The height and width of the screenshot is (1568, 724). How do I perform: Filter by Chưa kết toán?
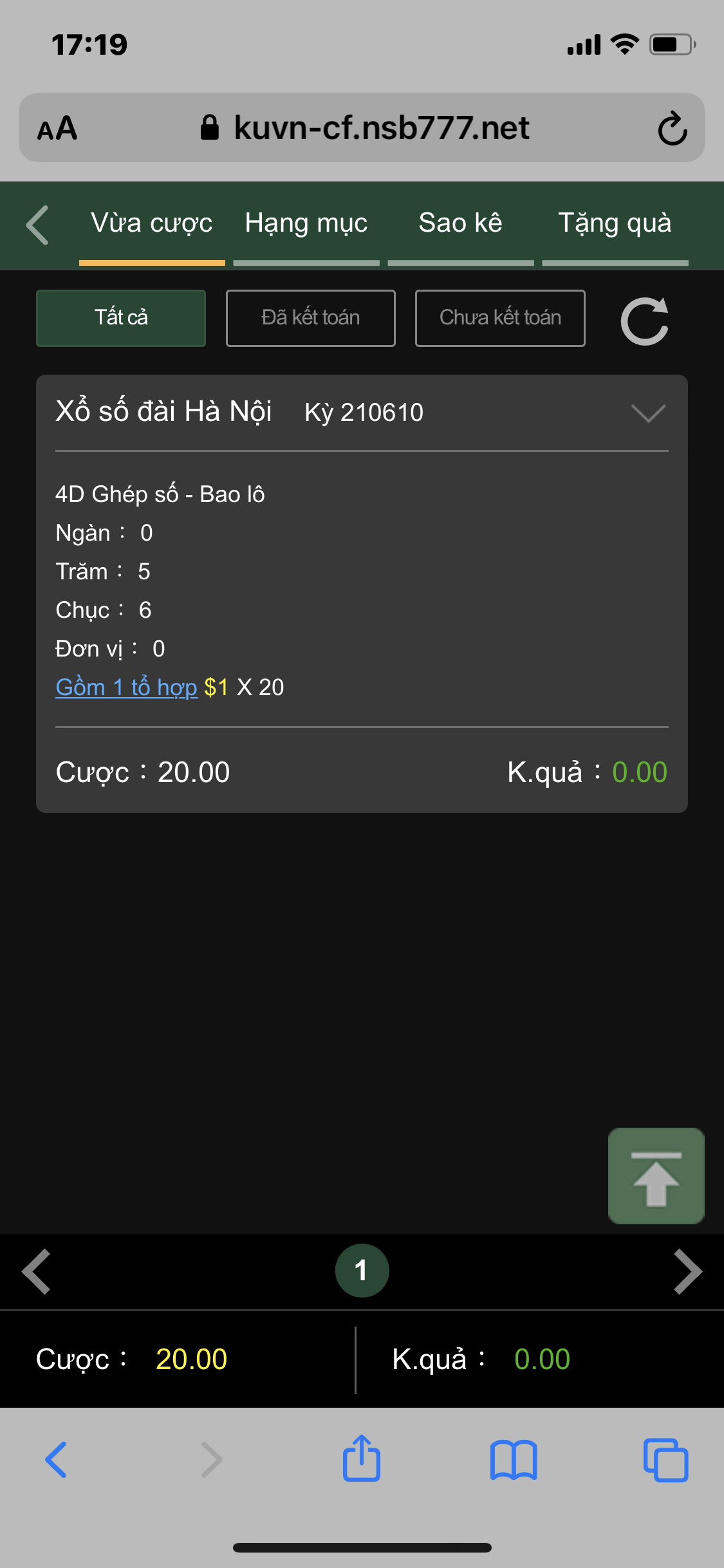pos(500,318)
